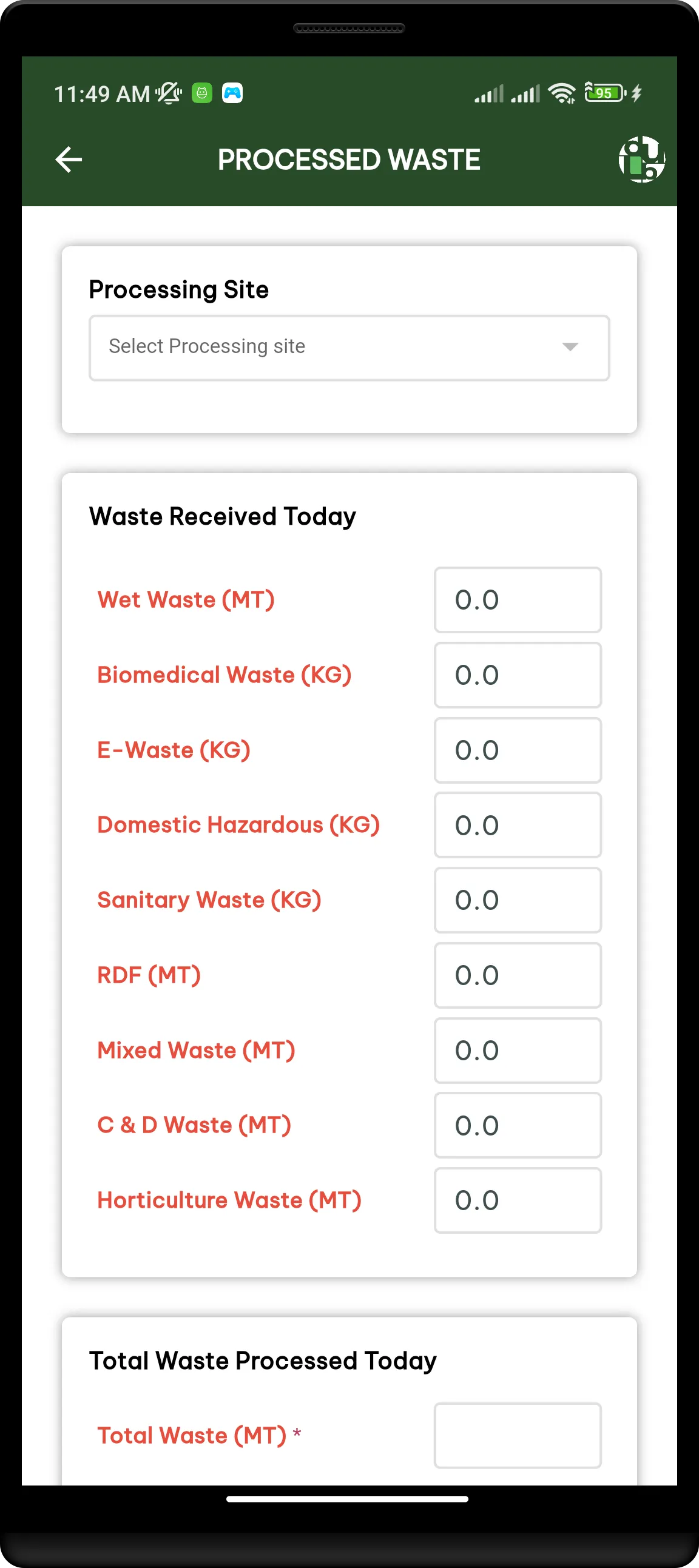The height and width of the screenshot is (1568, 699).
Task: Focus the C & D Waste (MT) field
Action: [518, 1125]
